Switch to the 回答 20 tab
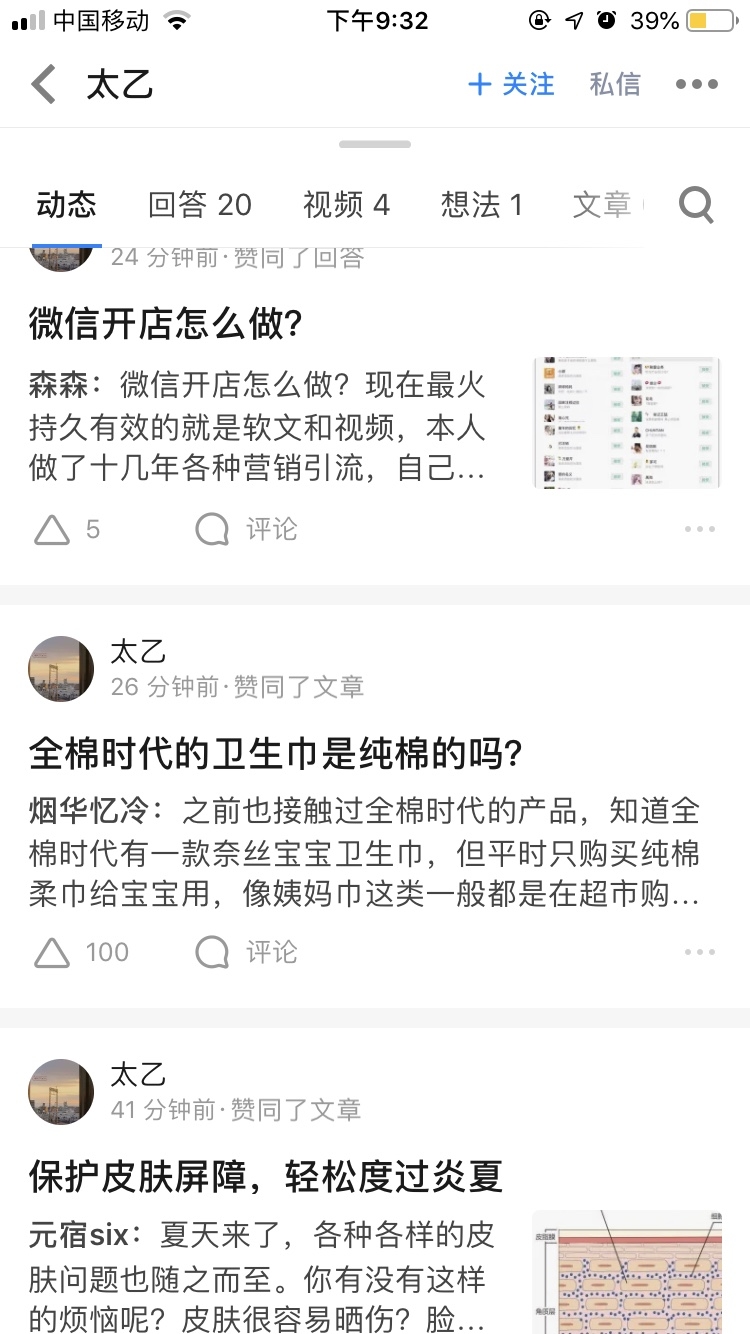Viewport: 750px width, 1334px height. coord(200,204)
